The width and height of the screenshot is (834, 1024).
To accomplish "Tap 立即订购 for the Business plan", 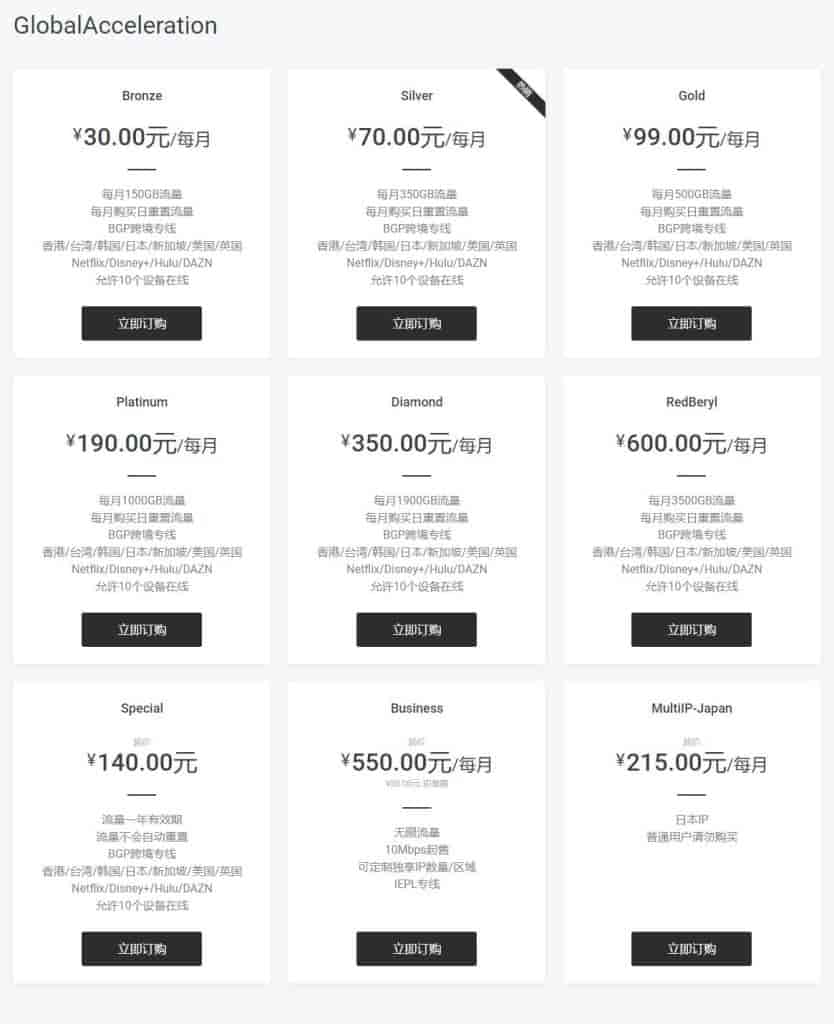I will [x=416, y=948].
